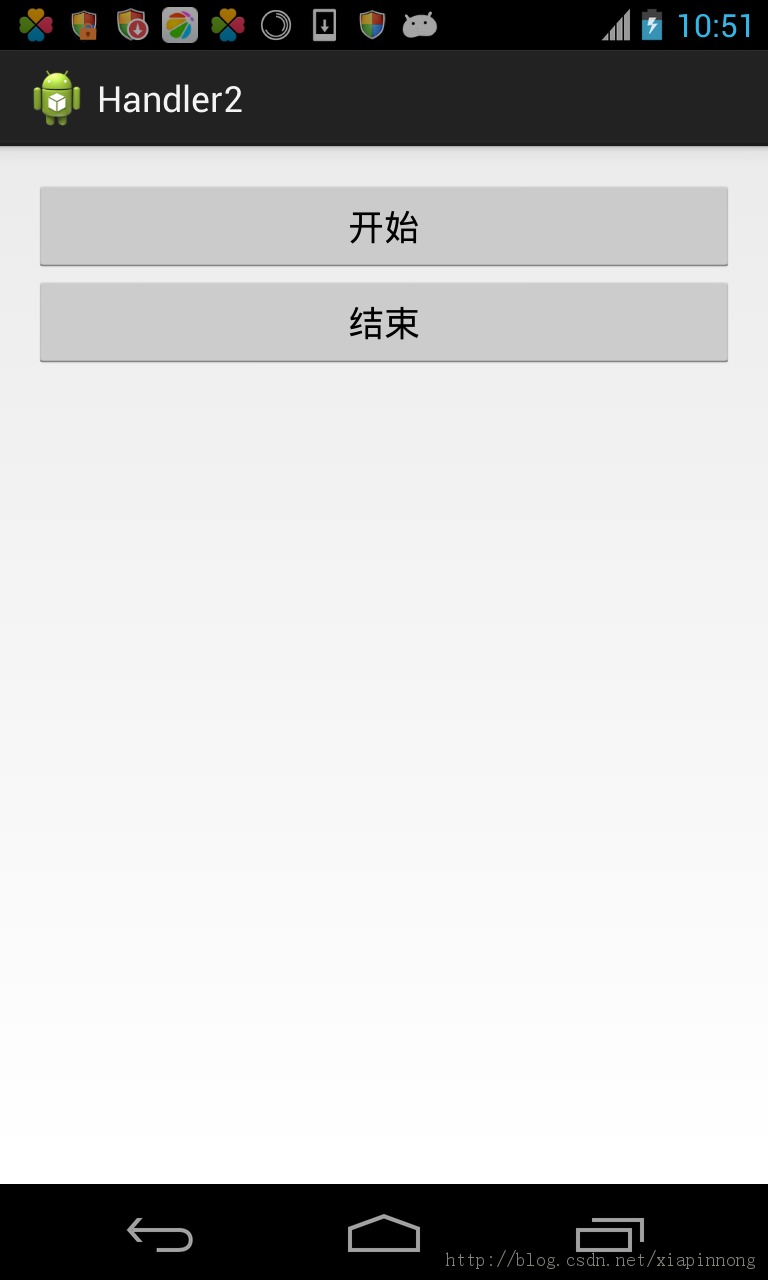This screenshot has width=768, height=1280.
Task: Go back using the navigation bar
Action: (x=160, y=1235)
